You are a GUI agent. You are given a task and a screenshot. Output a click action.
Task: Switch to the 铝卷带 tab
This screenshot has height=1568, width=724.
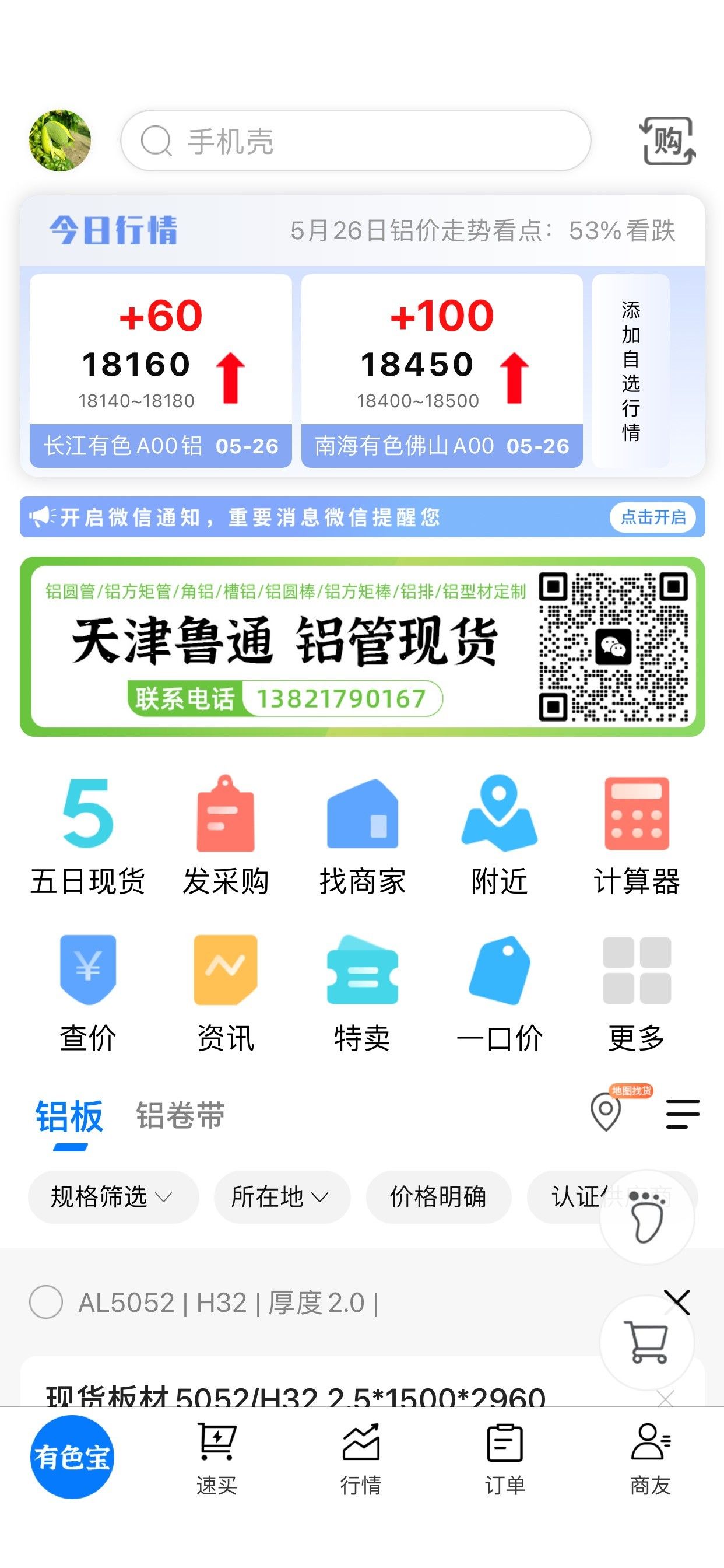181,1115
